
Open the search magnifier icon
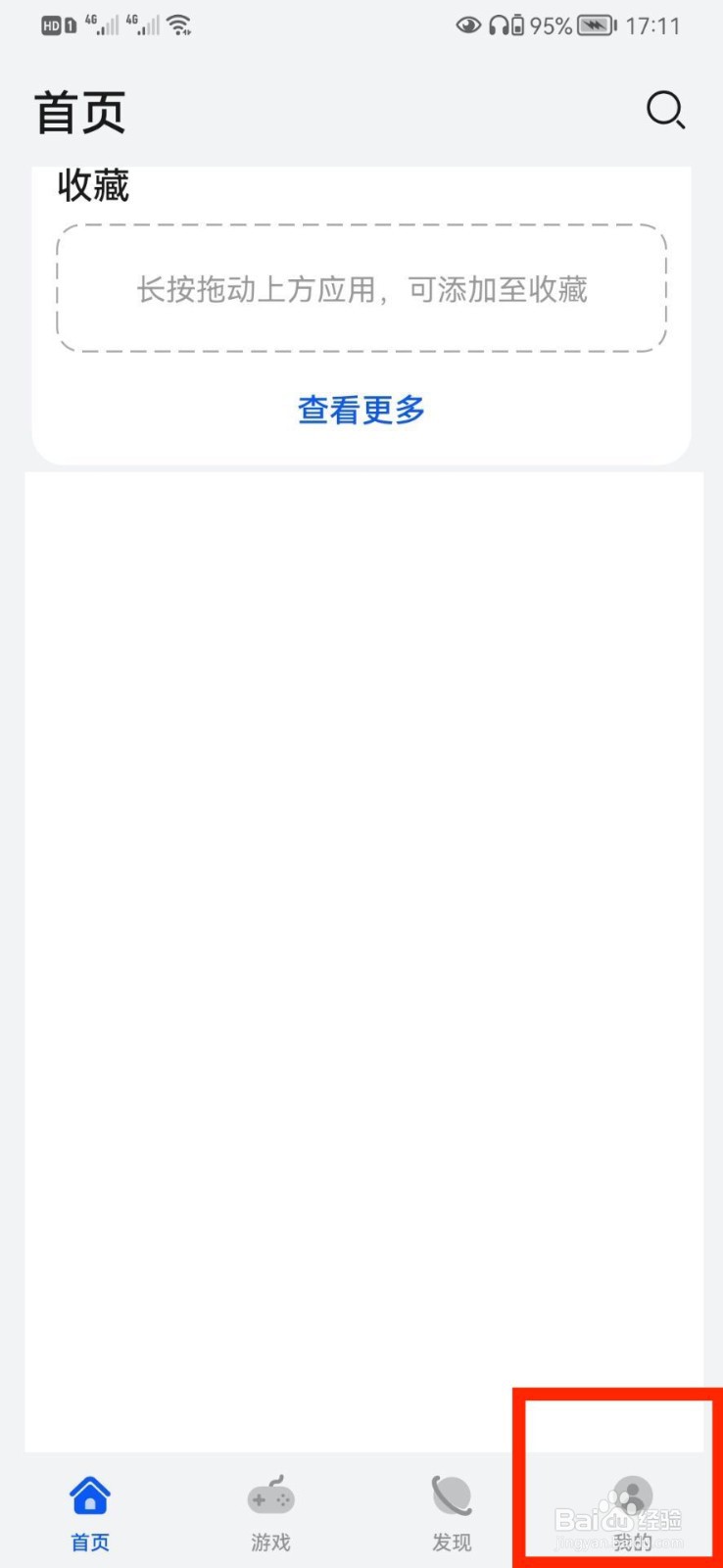pos(666,111)
